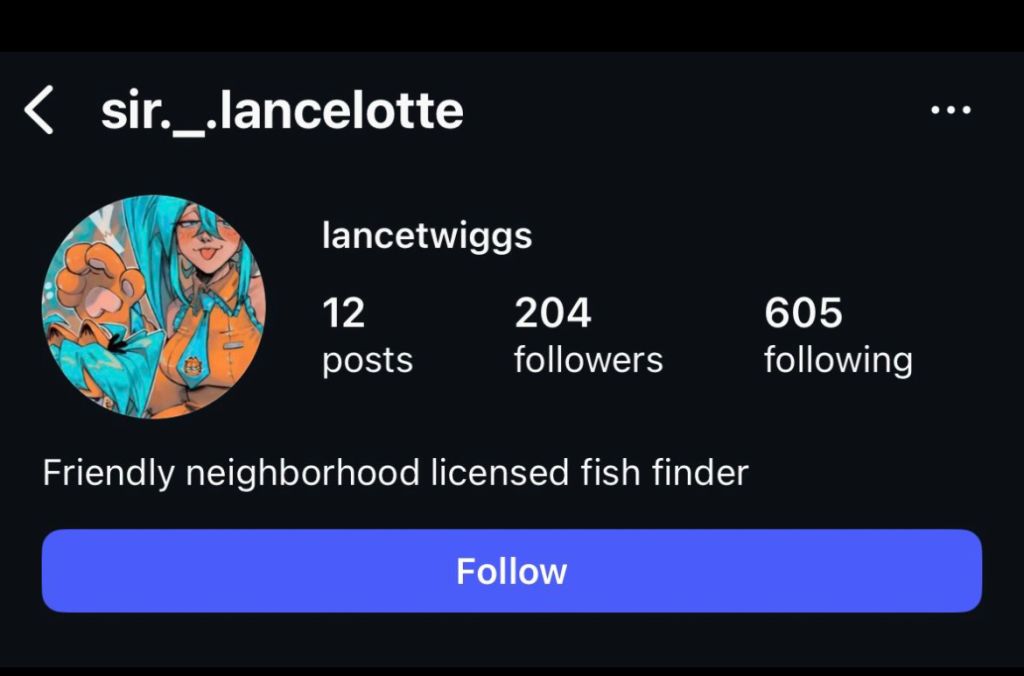
Task: Show the 605 following list
Action: point(838,336)
